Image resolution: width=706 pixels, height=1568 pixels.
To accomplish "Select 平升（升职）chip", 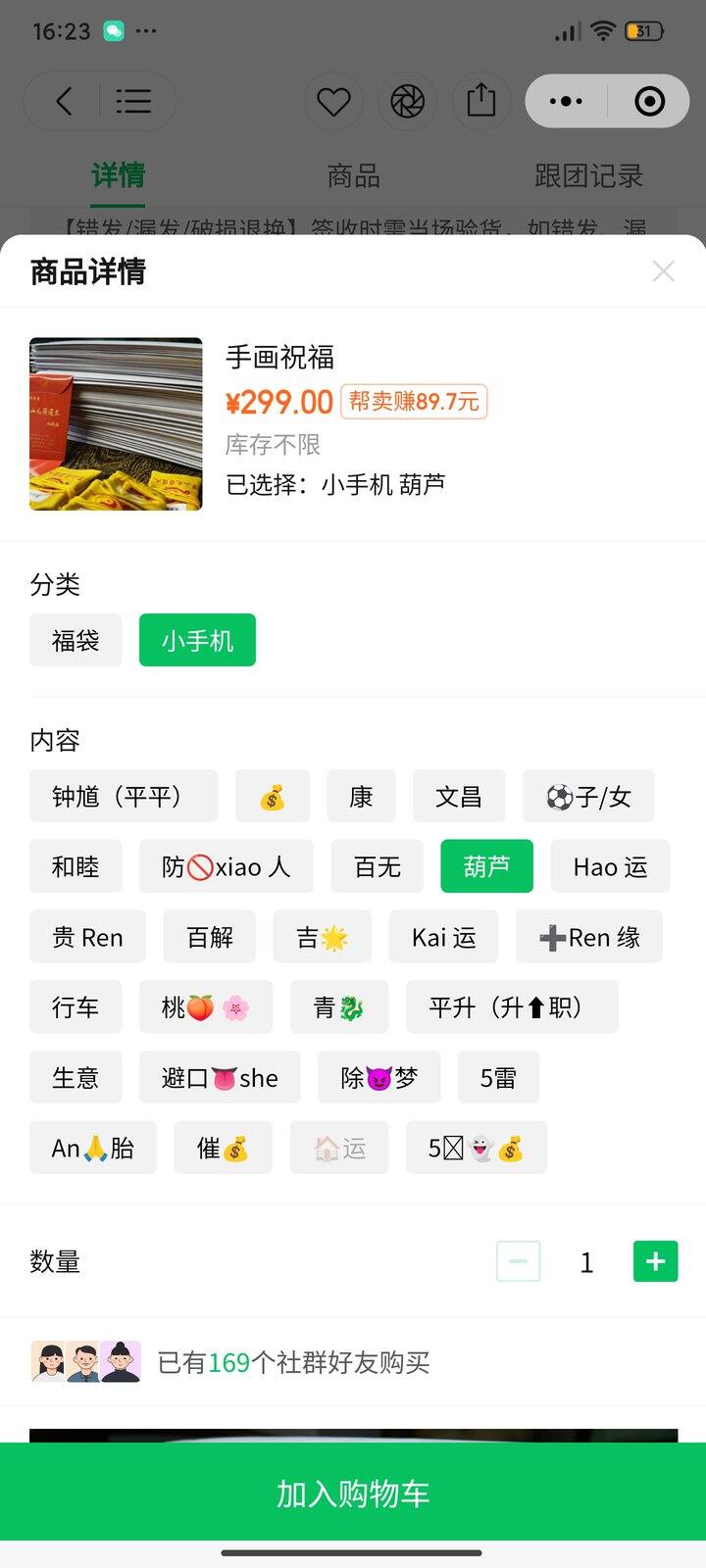I will coord(512,1006).
